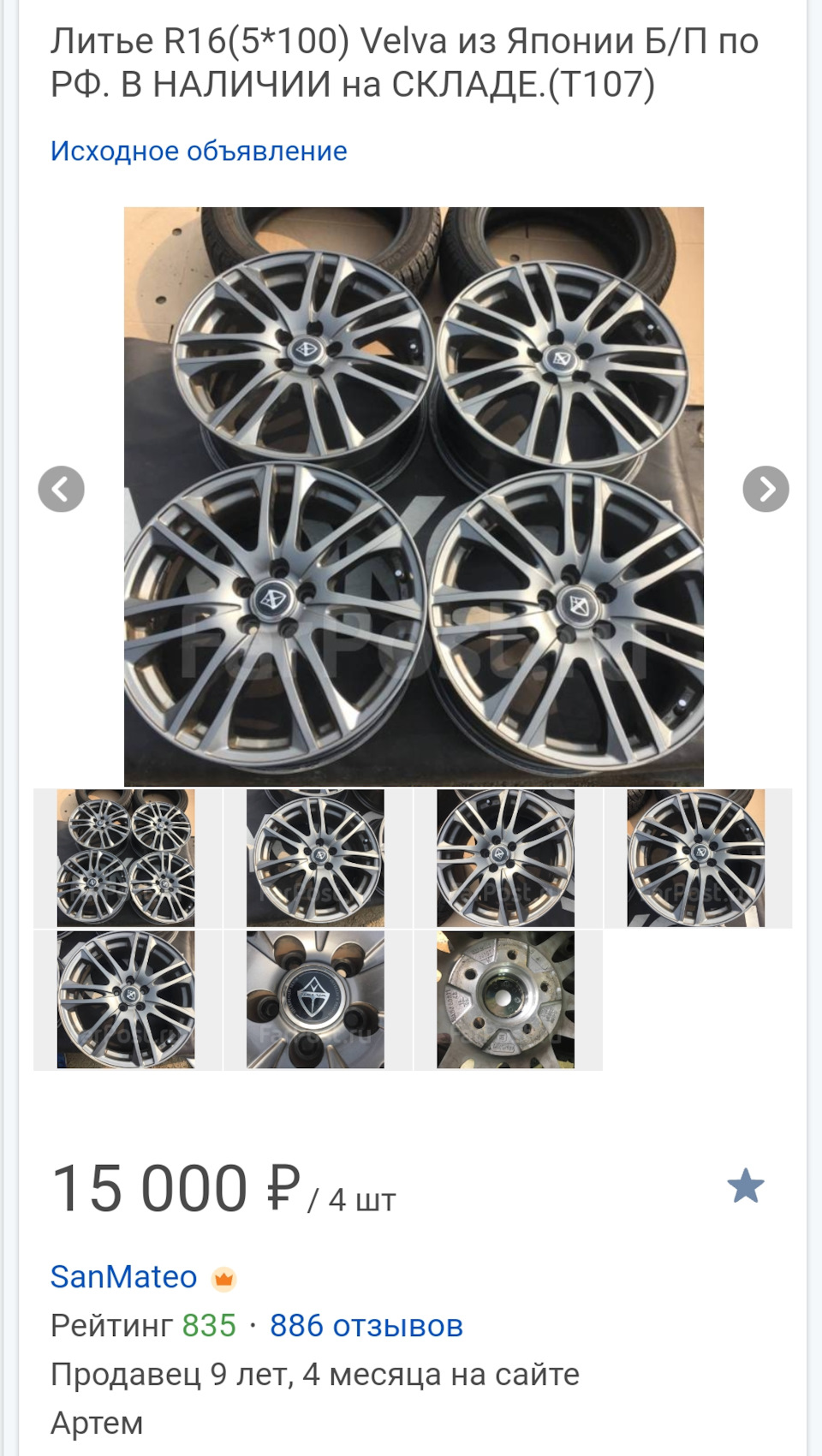This screenshot has height=1456, width=822.
Task: Open the Исходное объявление link
Action: [199, 151]
